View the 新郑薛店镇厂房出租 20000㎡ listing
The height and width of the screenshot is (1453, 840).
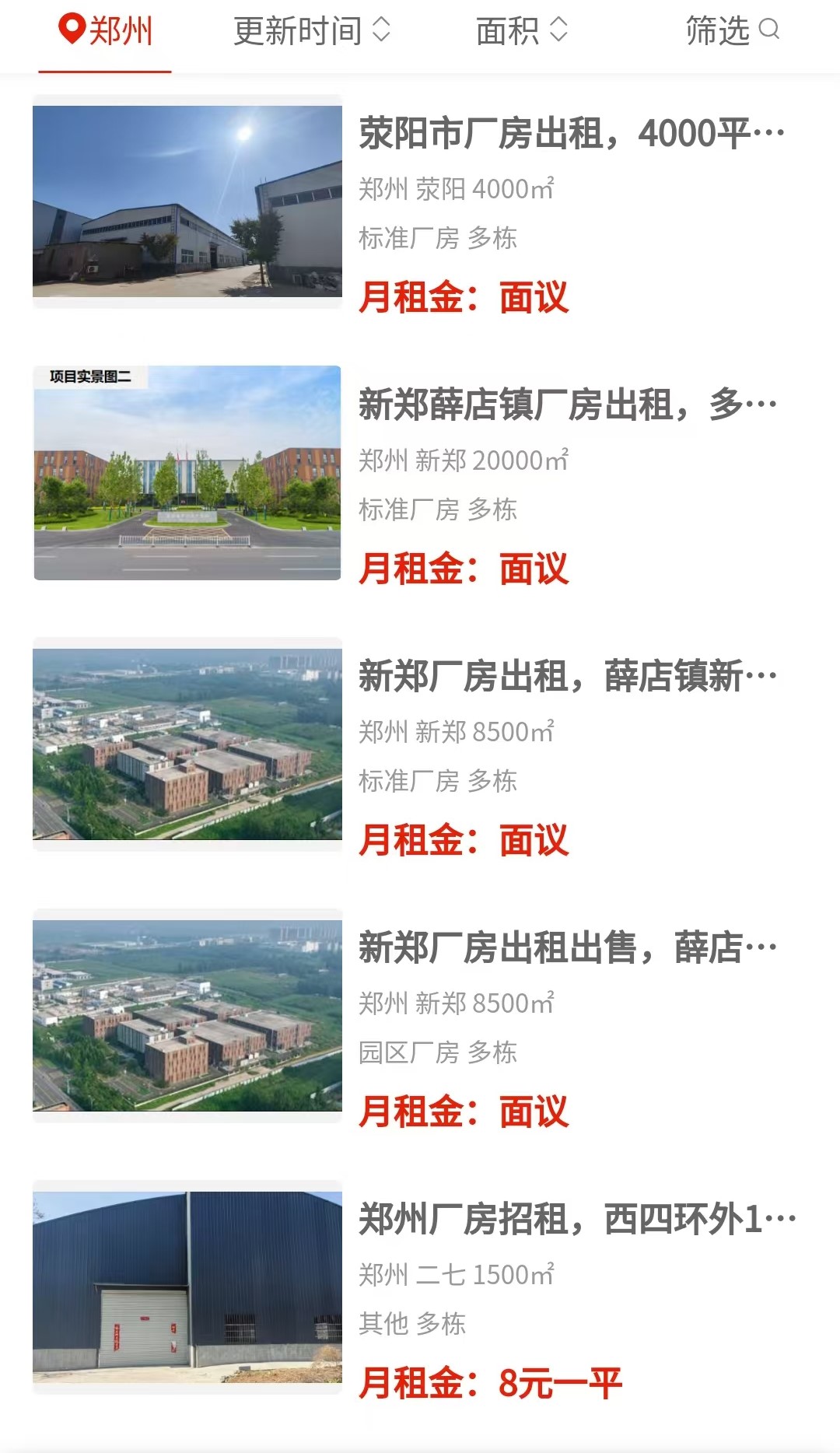568,405
